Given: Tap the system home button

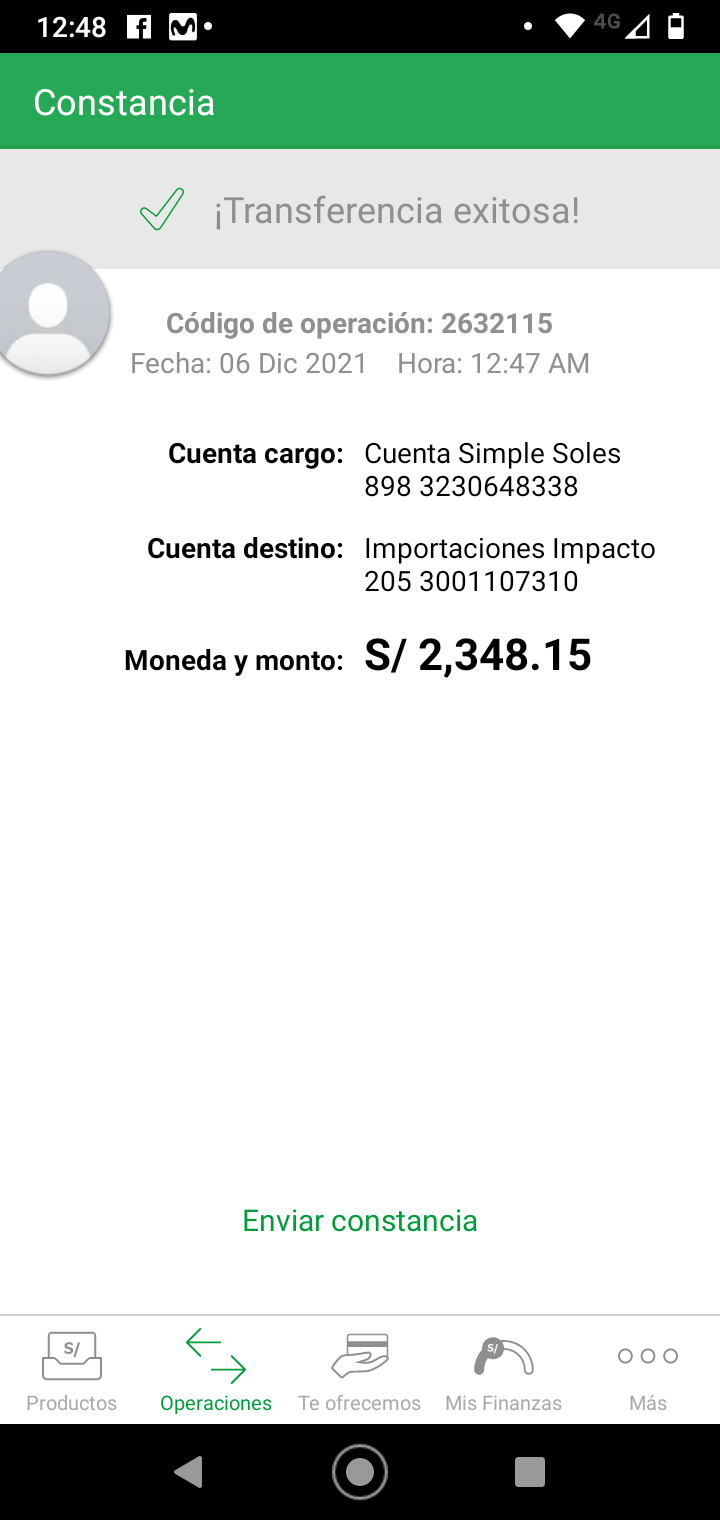Looking at the screenshot, I should coord(360,1471).
